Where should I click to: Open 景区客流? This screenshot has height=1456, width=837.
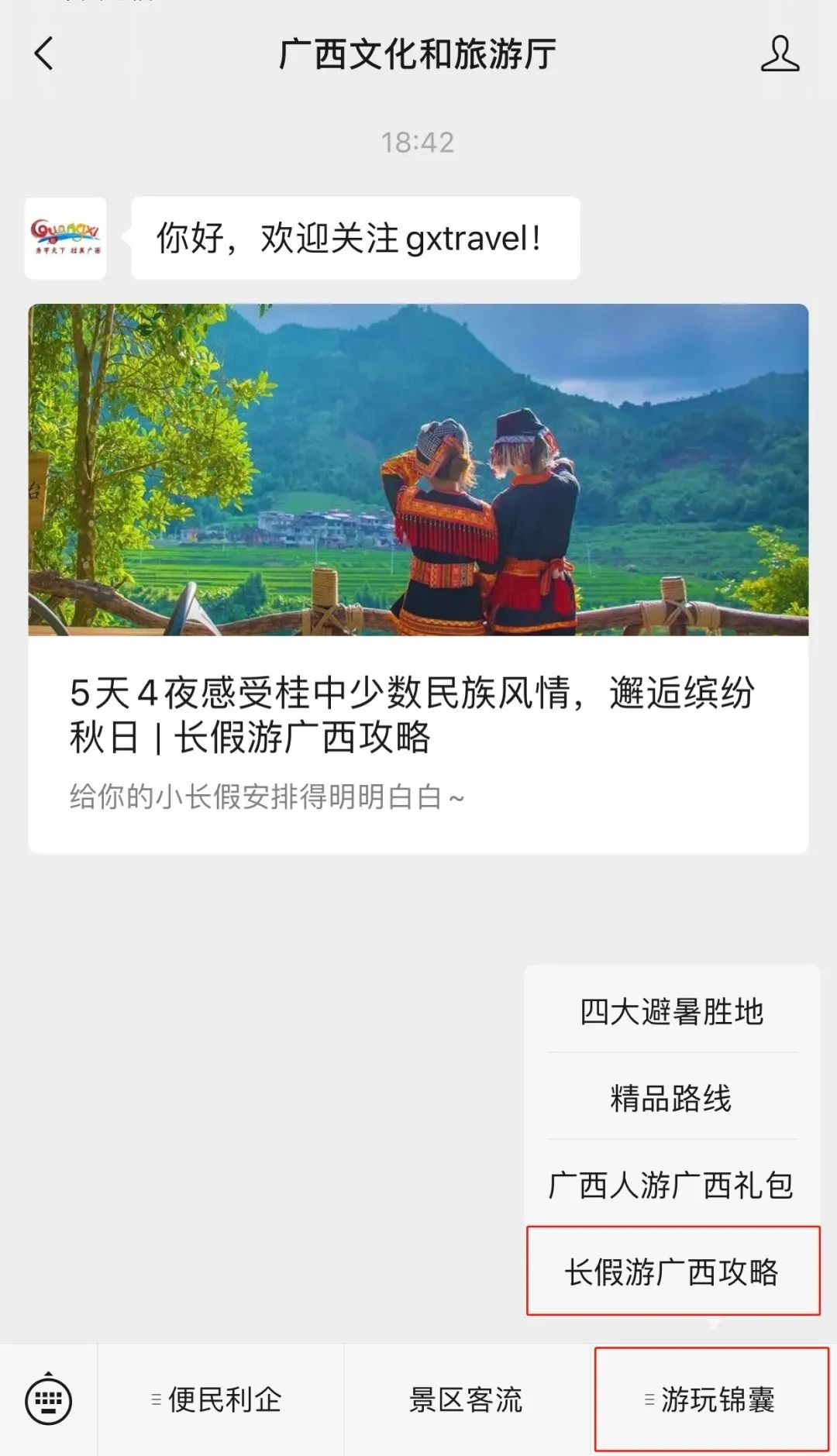pyautogui.click(x=467, y=1399)
